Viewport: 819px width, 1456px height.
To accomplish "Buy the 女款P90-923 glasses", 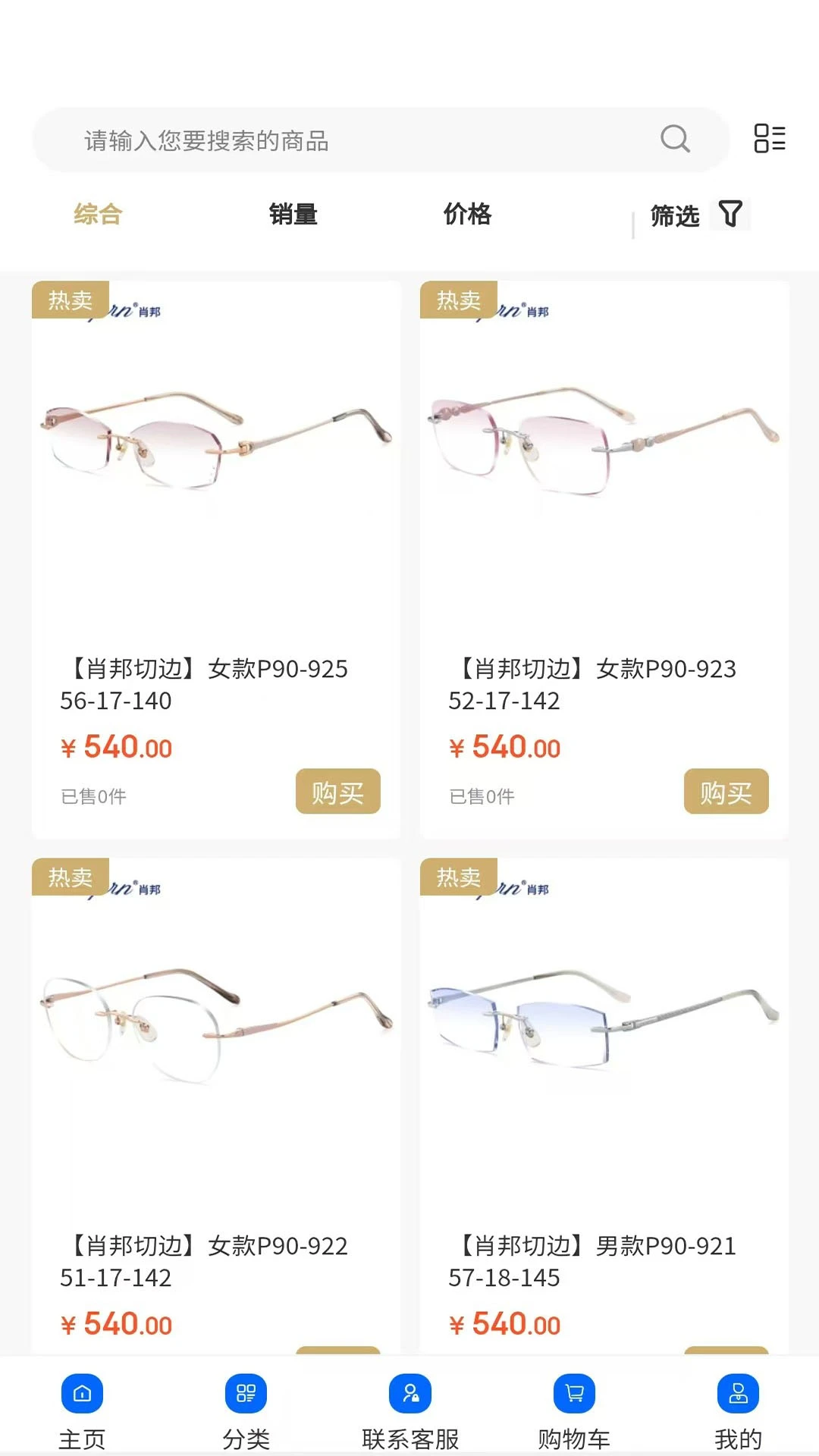I will pyautogui.click(x=726, y=792).
